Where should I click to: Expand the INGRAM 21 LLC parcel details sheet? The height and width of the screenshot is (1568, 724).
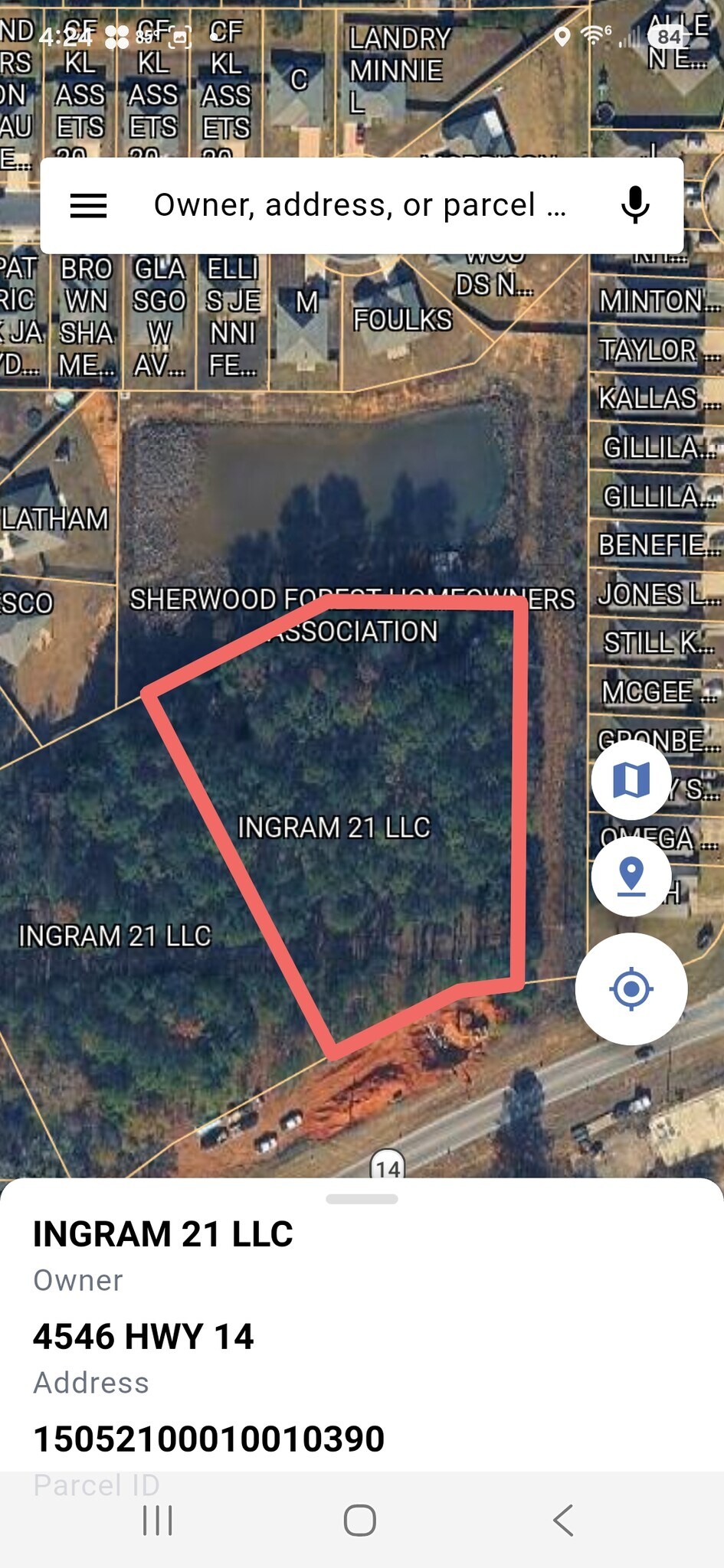coord(362,1199)
